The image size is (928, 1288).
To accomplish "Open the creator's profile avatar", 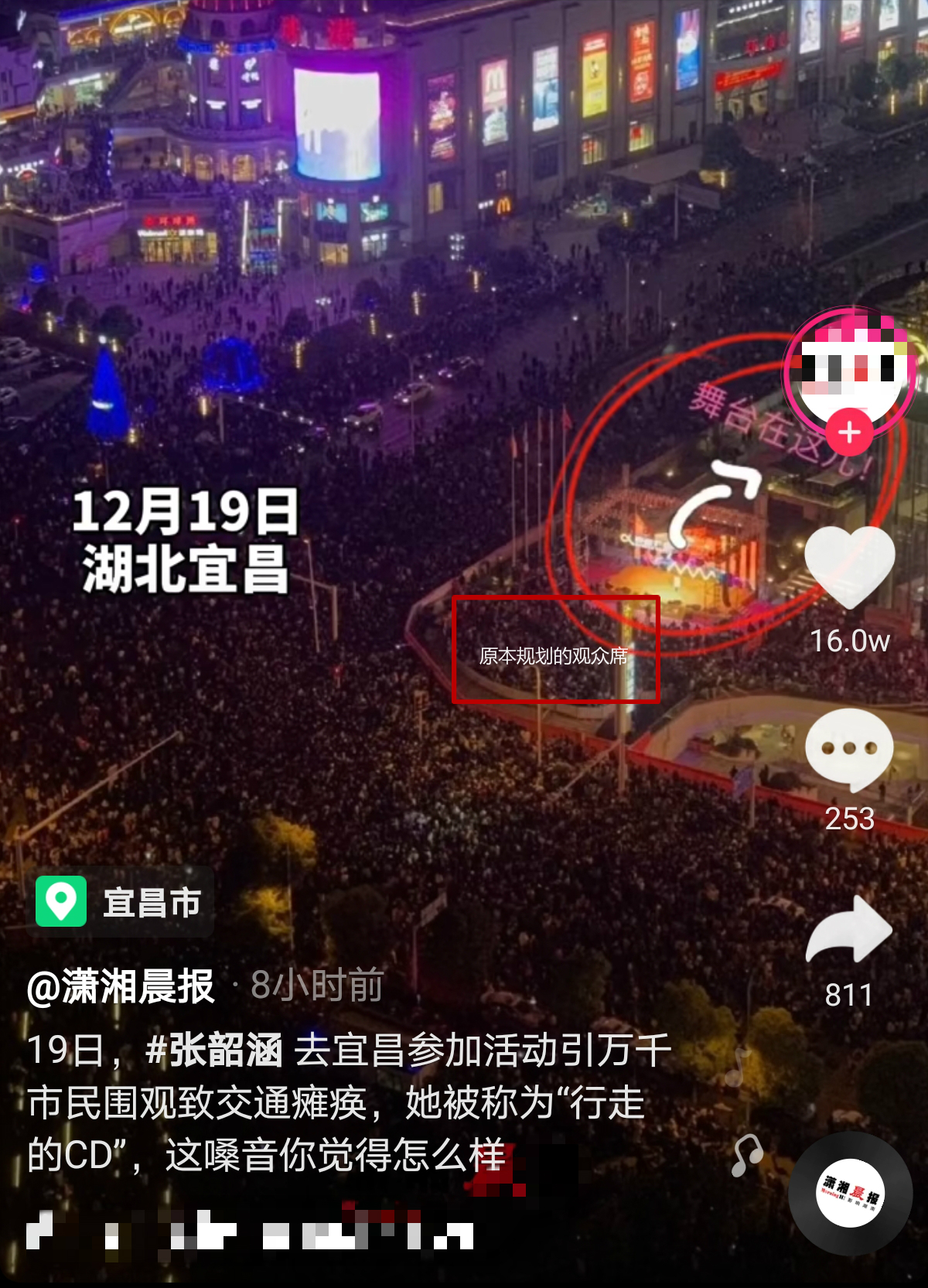I will tap(849, 369).
